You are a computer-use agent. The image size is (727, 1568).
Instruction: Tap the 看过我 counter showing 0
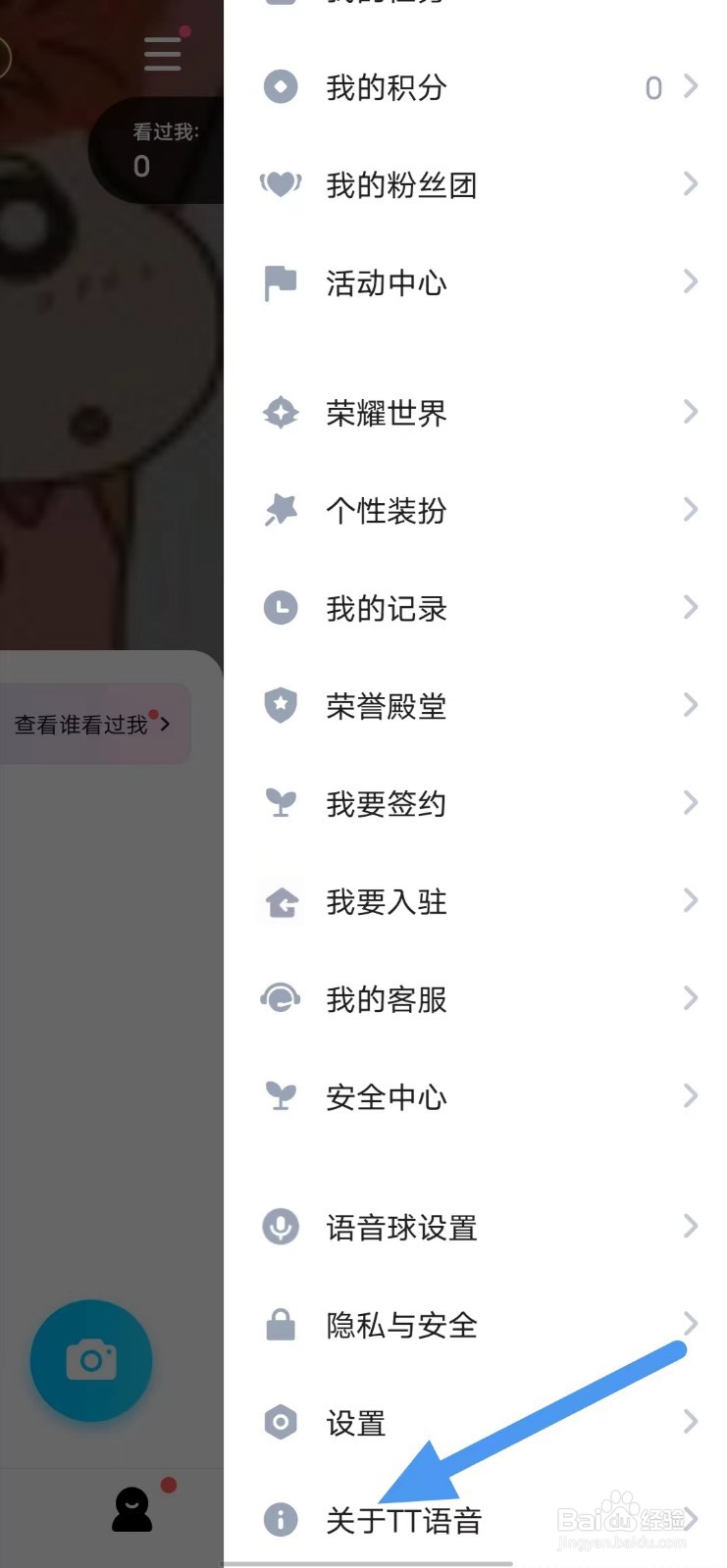(x=142, y=147)
